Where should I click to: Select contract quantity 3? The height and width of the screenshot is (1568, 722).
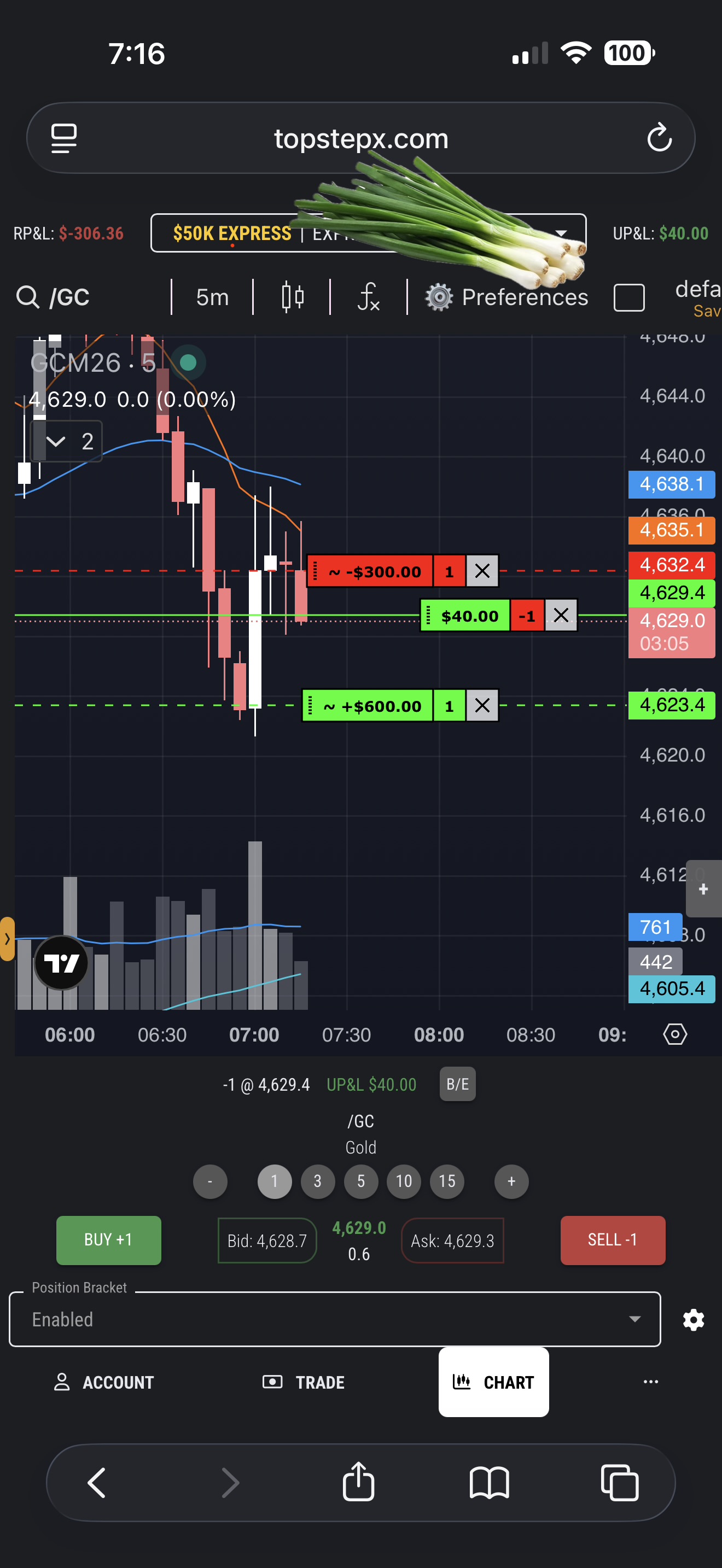317,1181
